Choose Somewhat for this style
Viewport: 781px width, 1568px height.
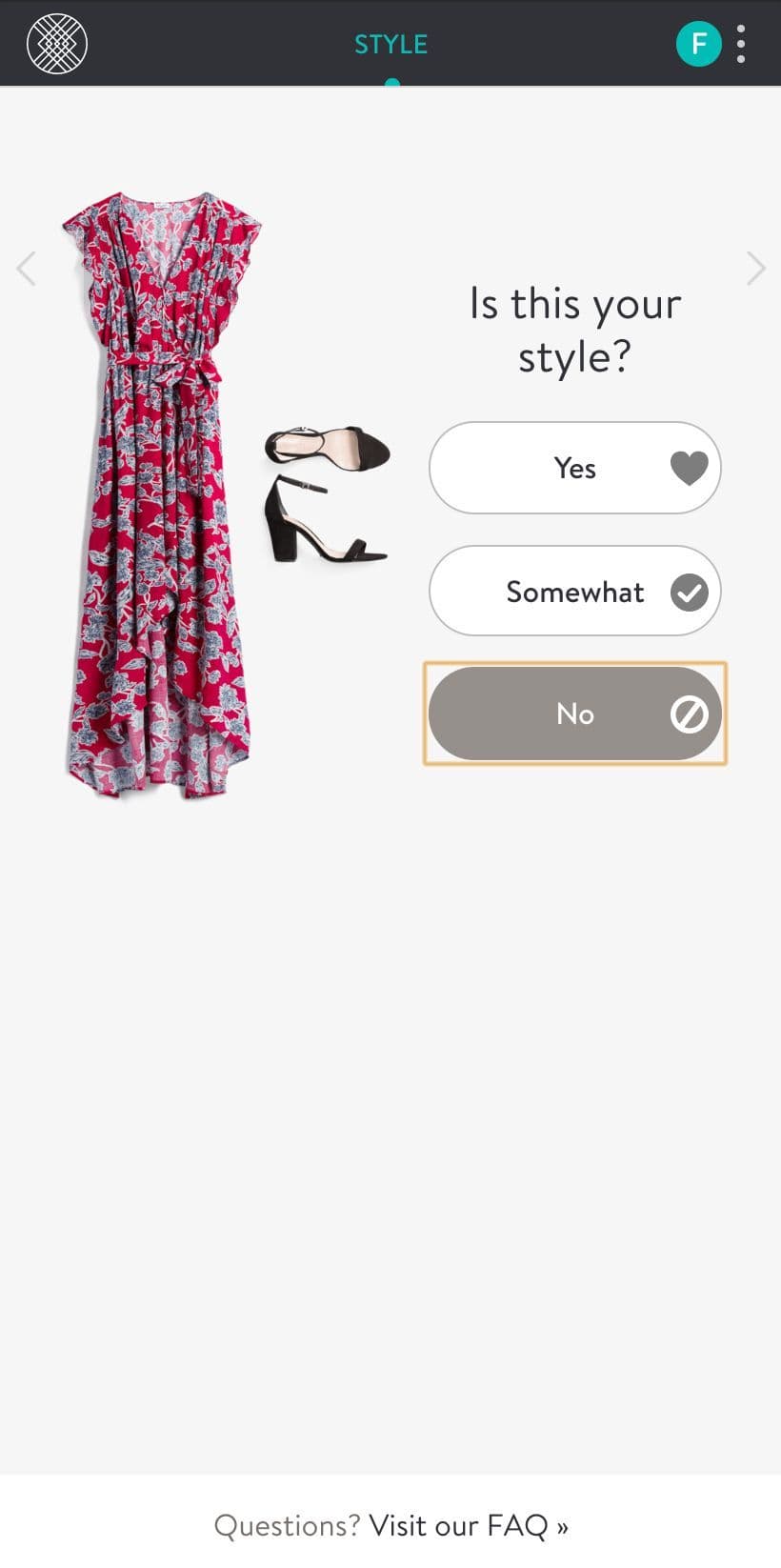[575, 592]
